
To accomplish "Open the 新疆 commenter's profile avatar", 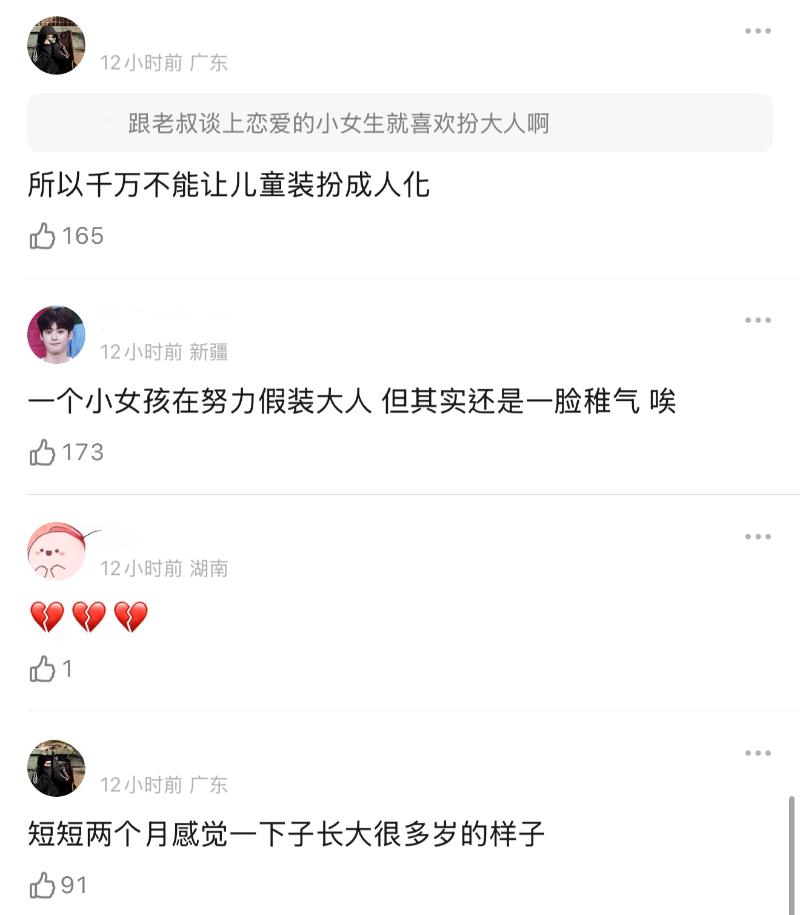I will (x=56, y=335).
